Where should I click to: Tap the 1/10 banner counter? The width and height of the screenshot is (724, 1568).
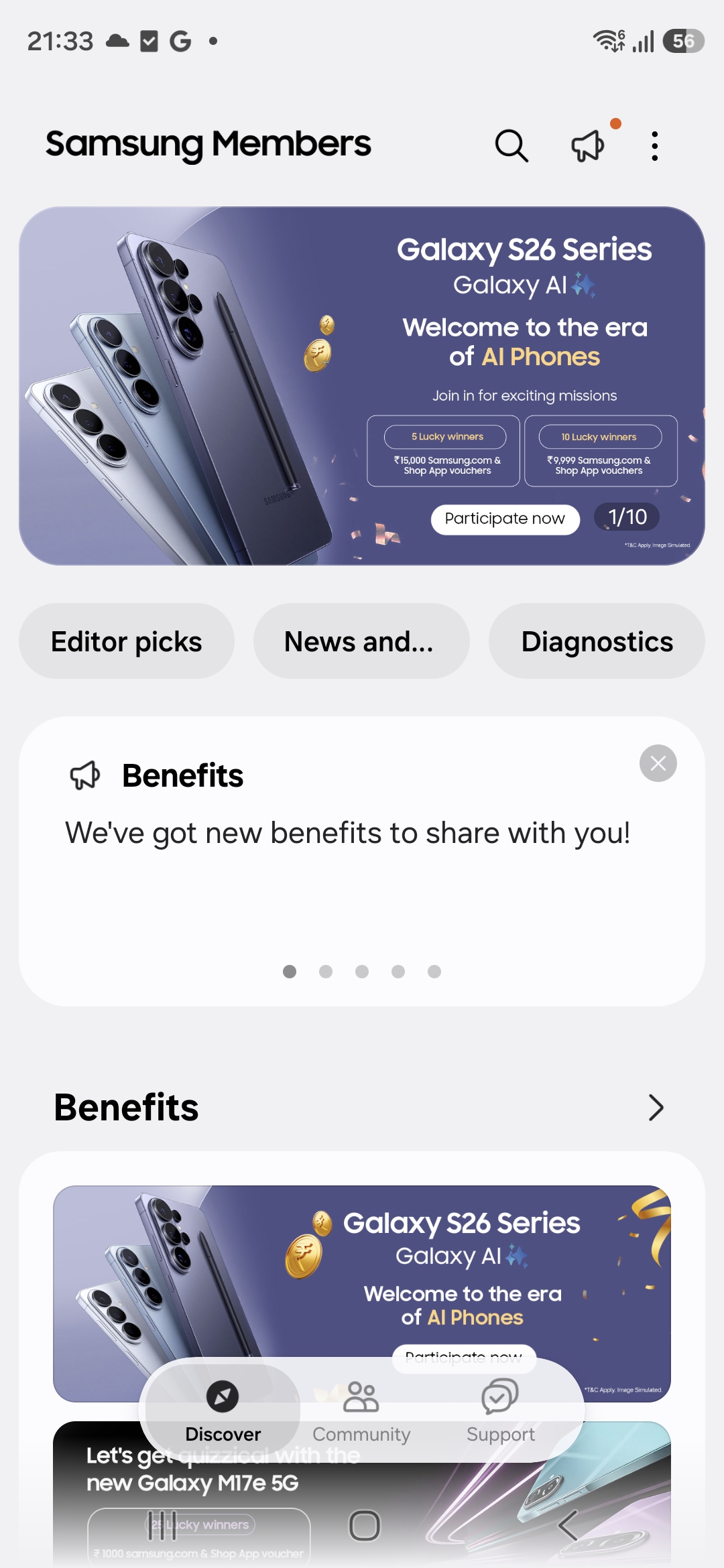(626, 517)
